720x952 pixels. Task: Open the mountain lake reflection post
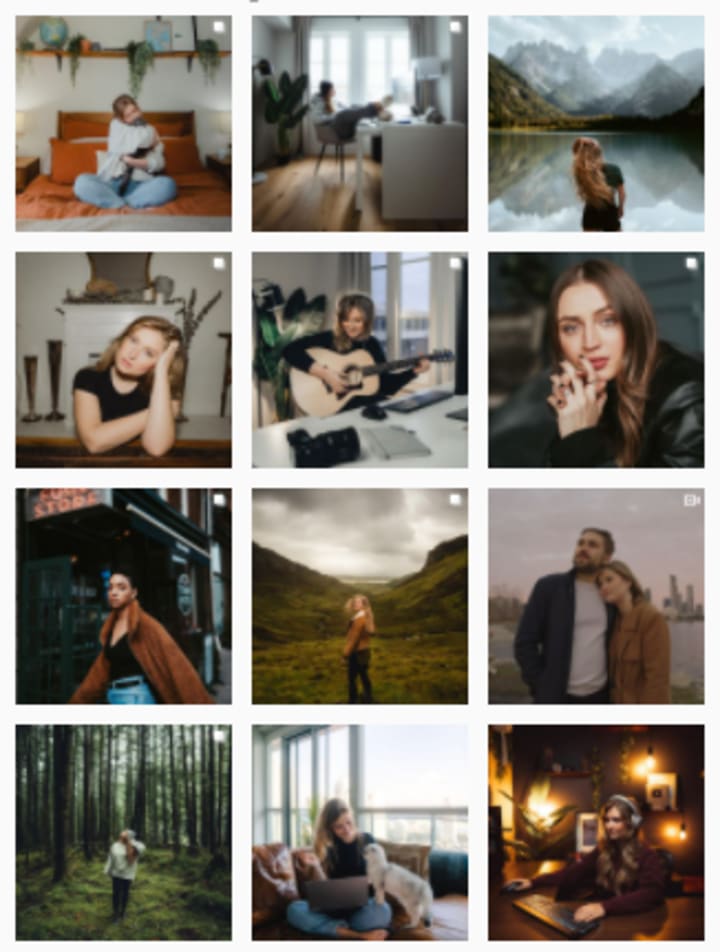[x=596, y=123]
